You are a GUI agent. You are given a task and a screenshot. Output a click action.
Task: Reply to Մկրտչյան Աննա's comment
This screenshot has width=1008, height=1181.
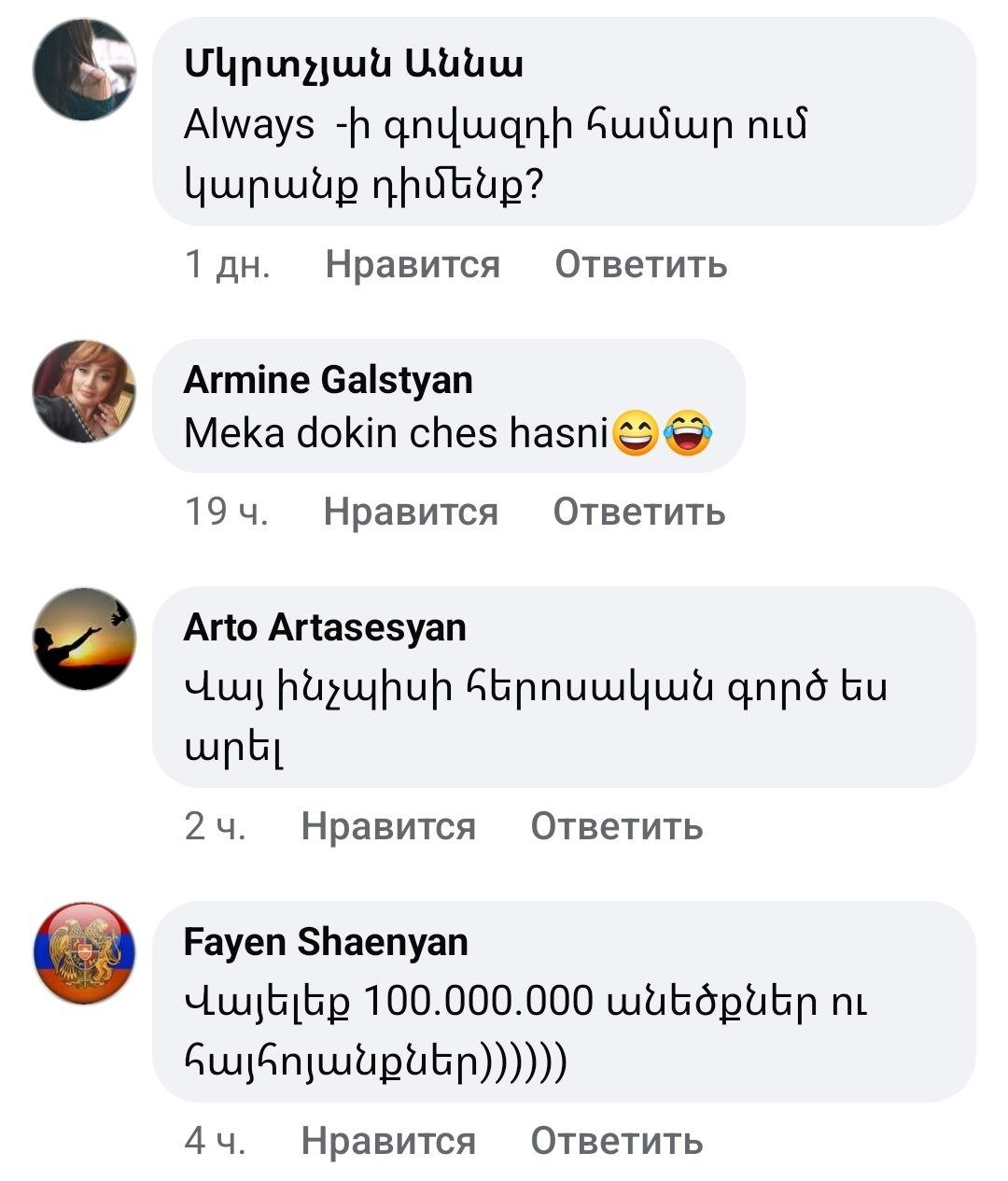pos(640,265)
